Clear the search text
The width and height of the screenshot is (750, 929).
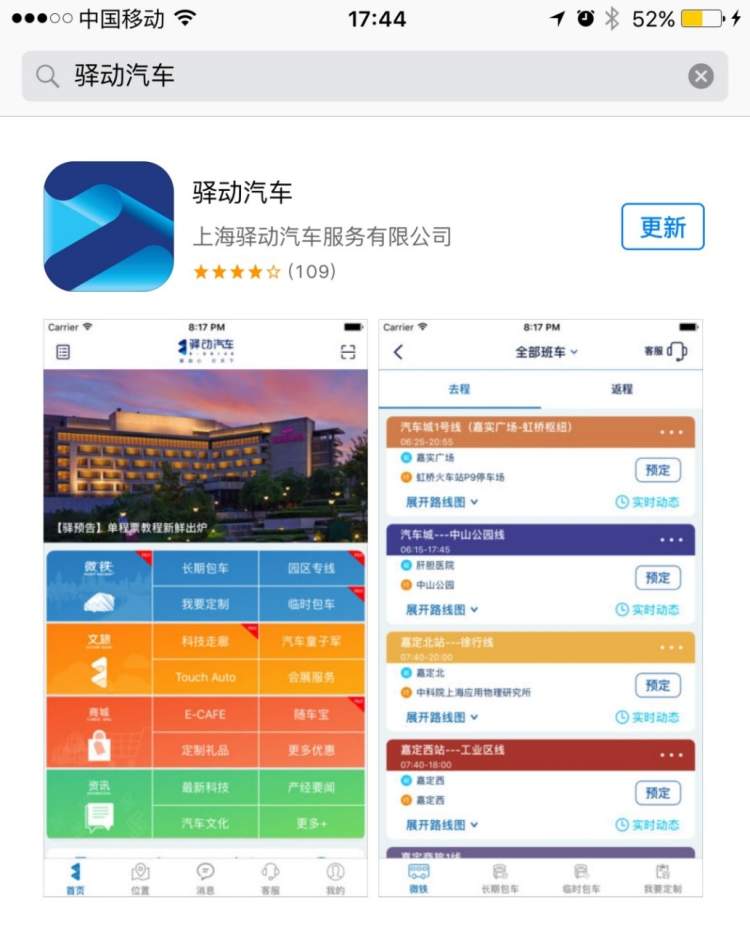tap(701, 76)
